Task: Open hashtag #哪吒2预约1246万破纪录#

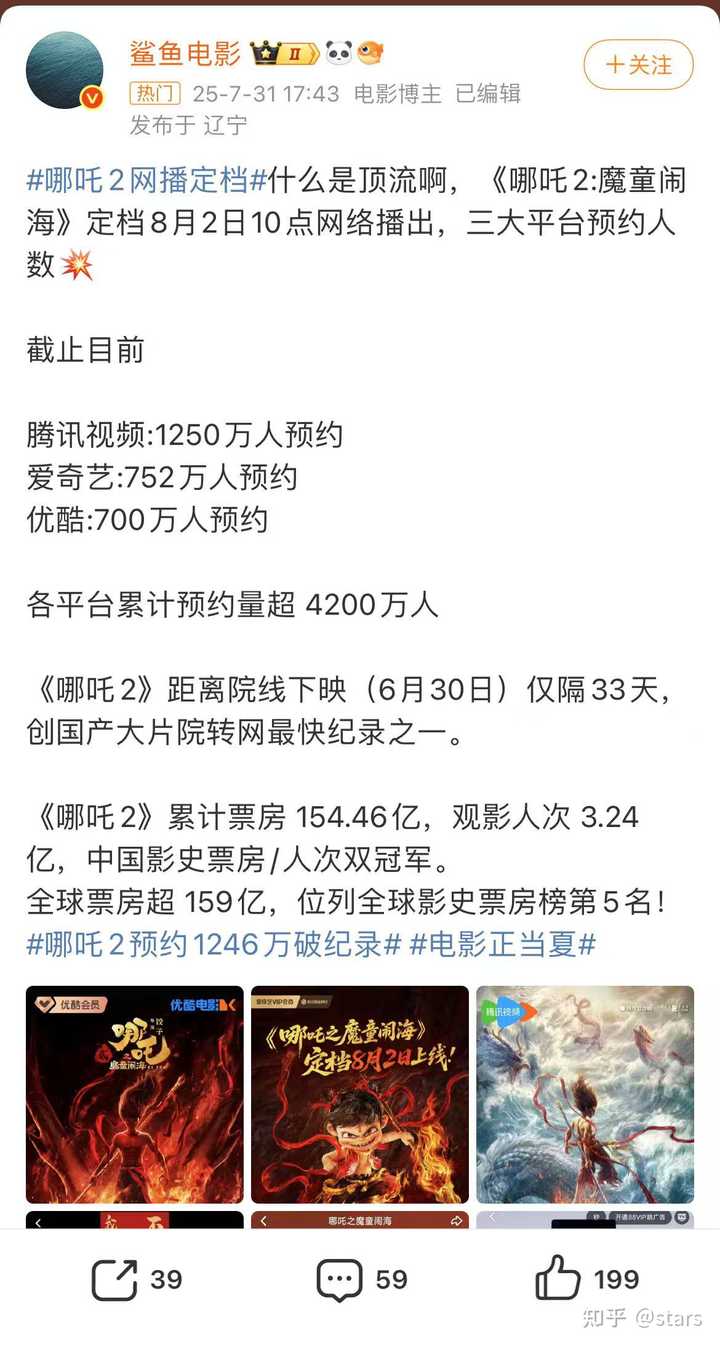Action: (214, 944)
